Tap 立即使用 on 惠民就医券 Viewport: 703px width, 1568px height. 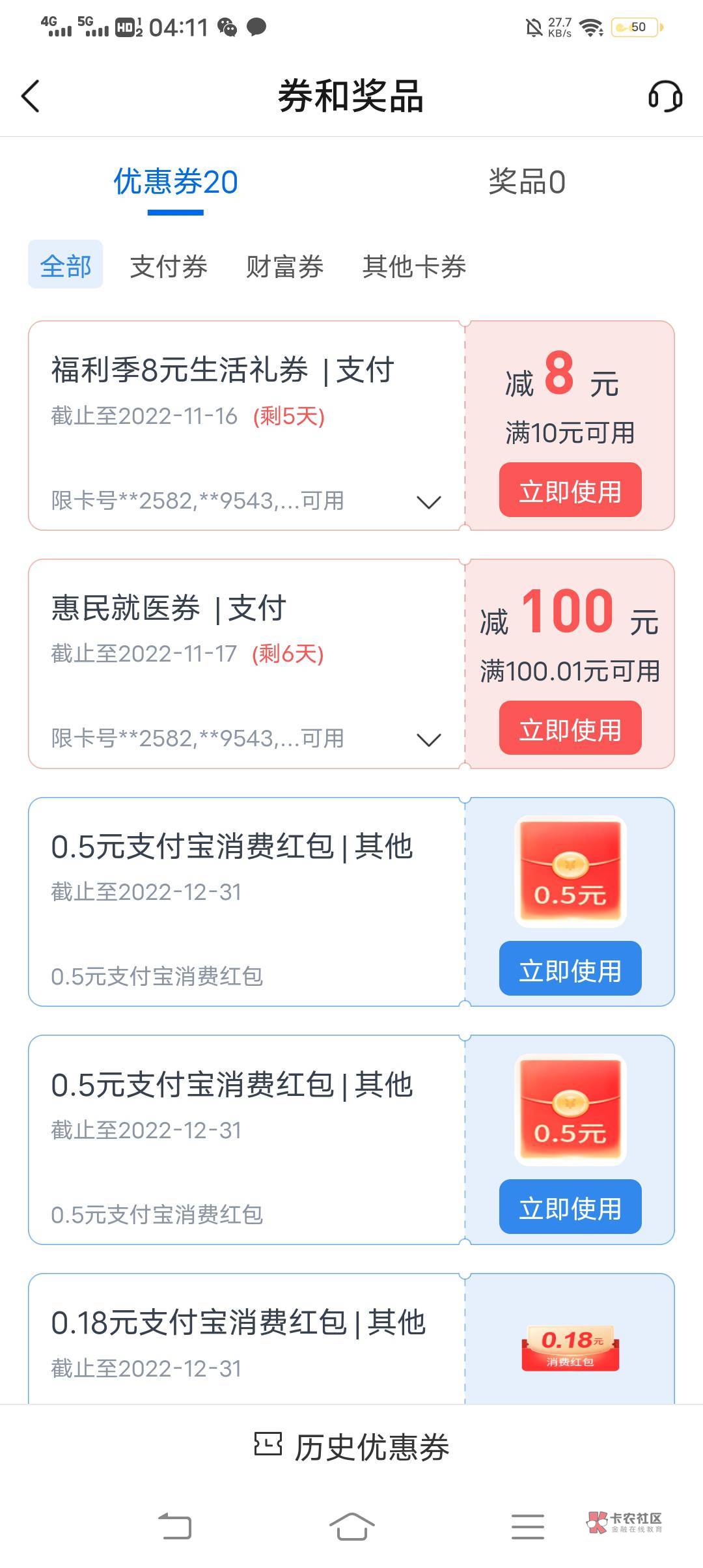[570, 729]
